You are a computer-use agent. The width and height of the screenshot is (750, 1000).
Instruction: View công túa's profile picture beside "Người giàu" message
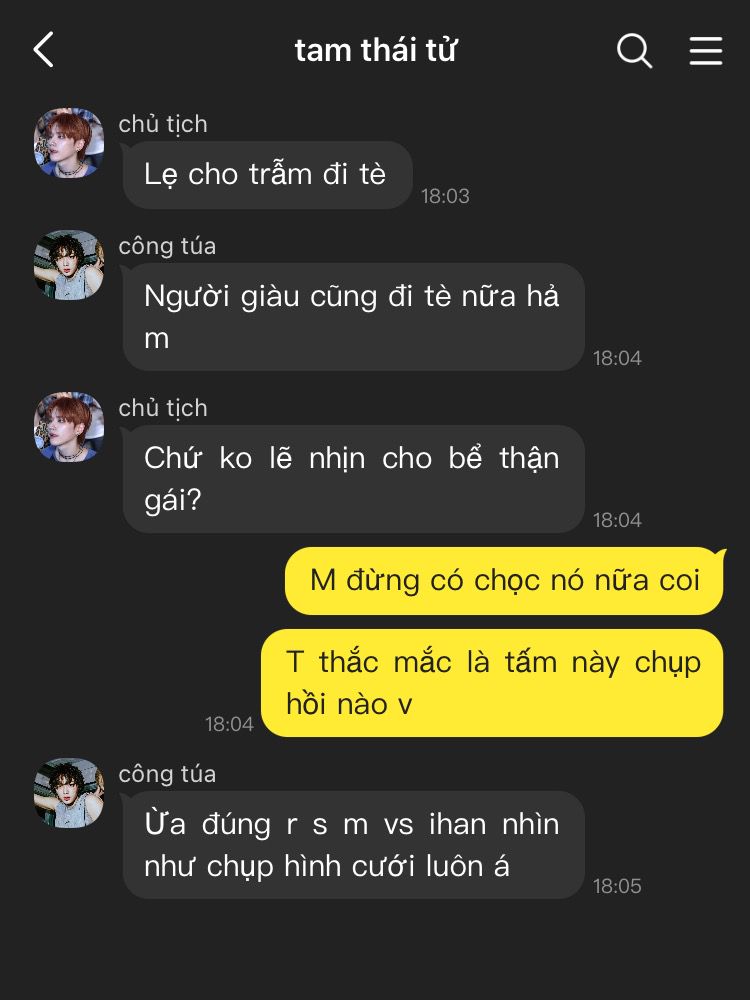coord(69,265)
